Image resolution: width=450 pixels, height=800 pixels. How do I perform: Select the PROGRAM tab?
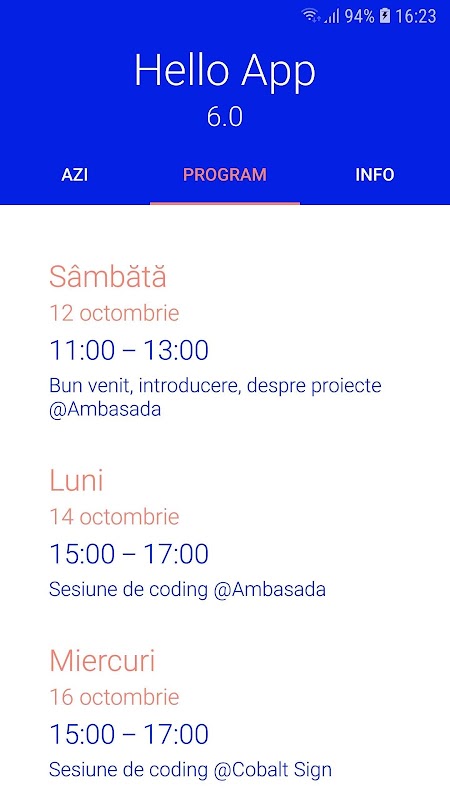click(x=225, y=175)
